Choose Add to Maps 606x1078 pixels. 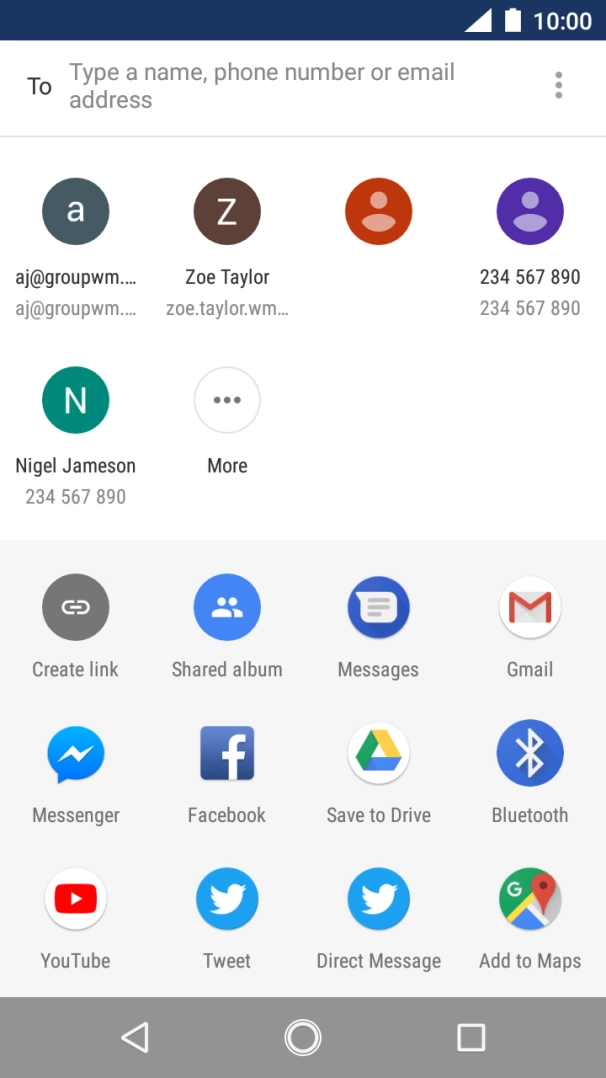(530, 900)
